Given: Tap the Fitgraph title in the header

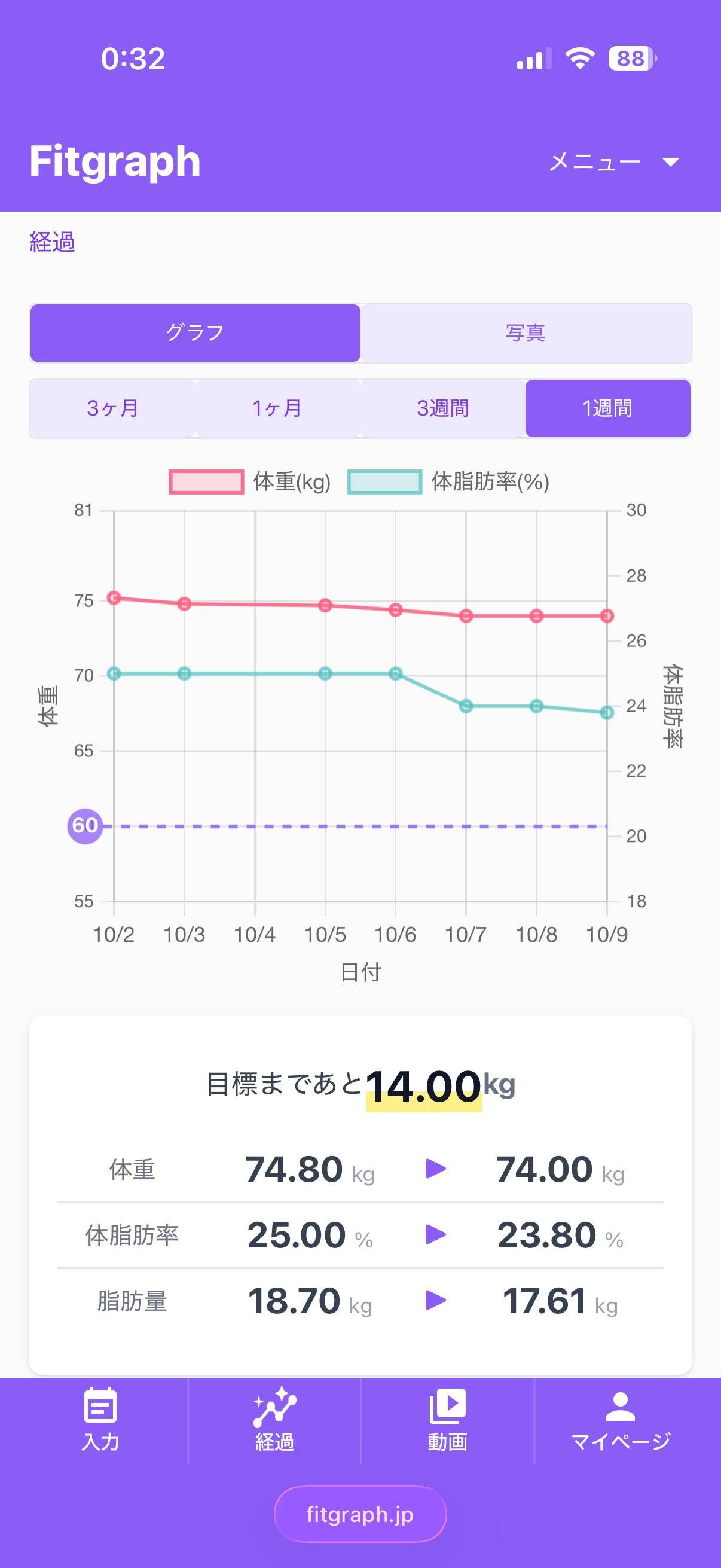Looking at the screenshot, I should [115, 162].
